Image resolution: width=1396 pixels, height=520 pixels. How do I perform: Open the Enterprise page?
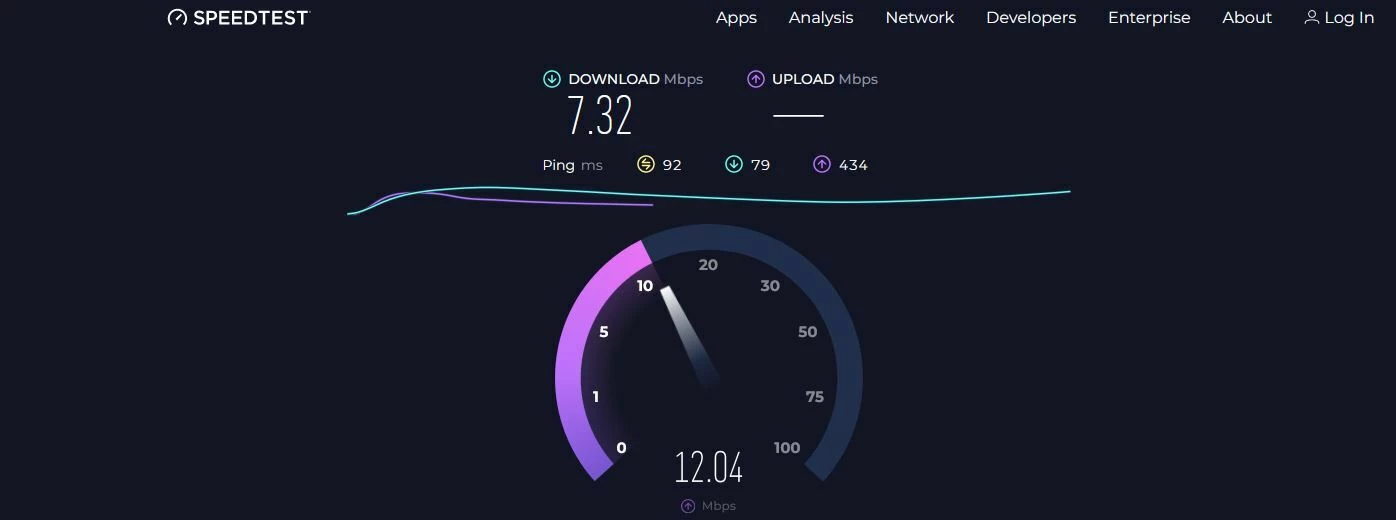click(x=1148, y=18)
